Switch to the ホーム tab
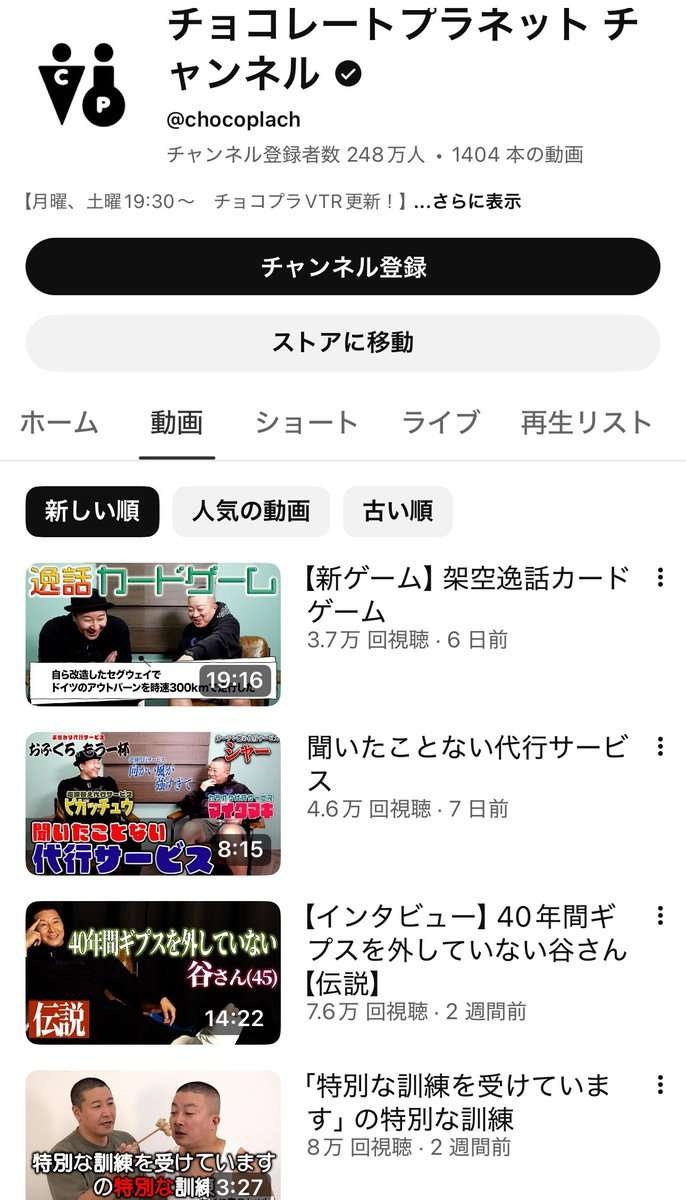Image resolution: width=686 pixels, height=1200 pixels. coord(59,423)
